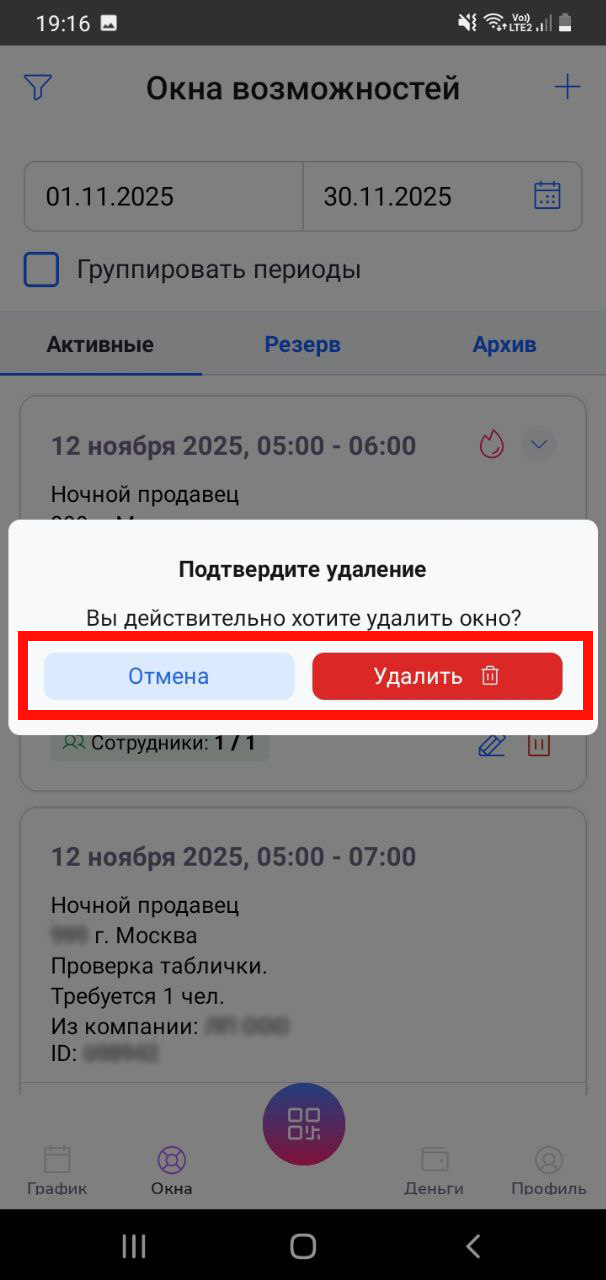Add a new window with plus icon
Viewport: 606px width, 1280px height.
[x=567, y=88]
